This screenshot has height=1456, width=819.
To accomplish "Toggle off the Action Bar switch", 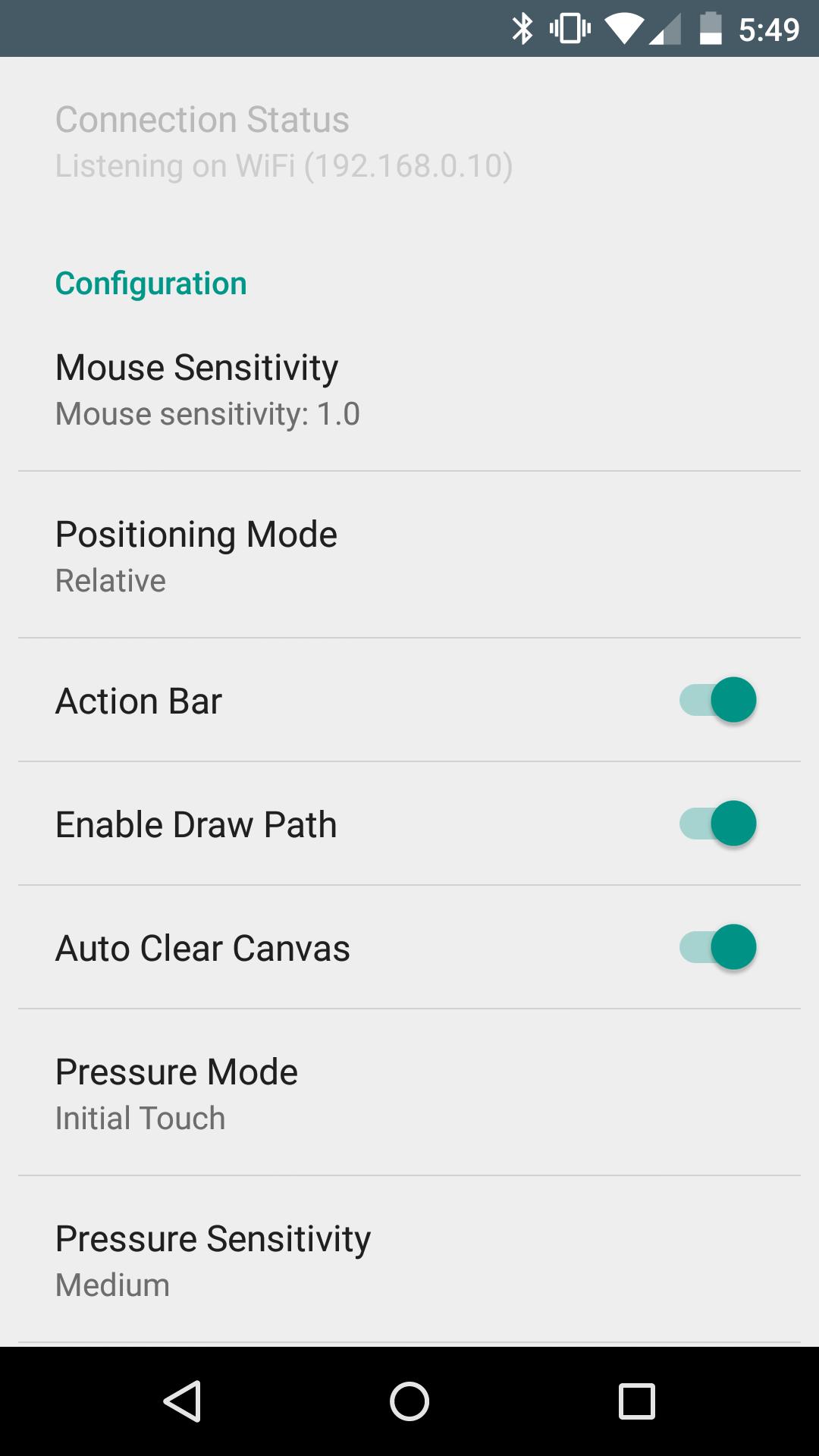I will tap(717, 700).
